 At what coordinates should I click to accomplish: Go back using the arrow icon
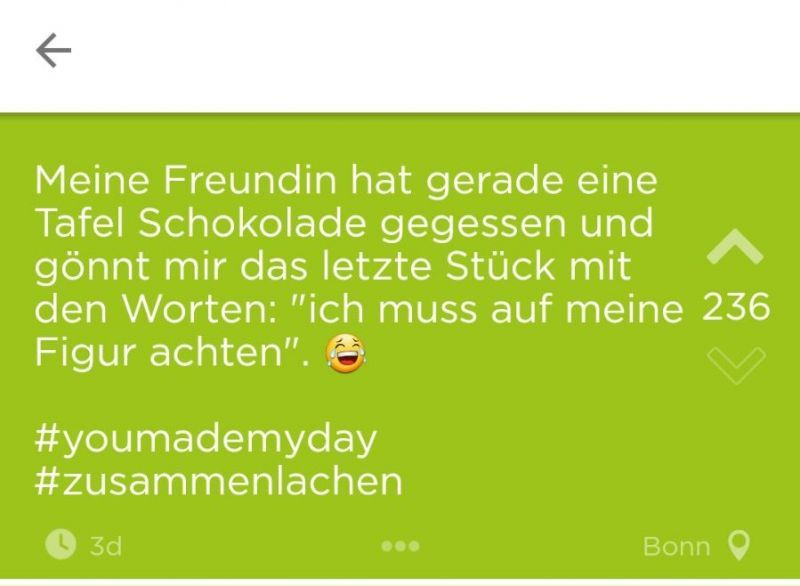point(53,50)
